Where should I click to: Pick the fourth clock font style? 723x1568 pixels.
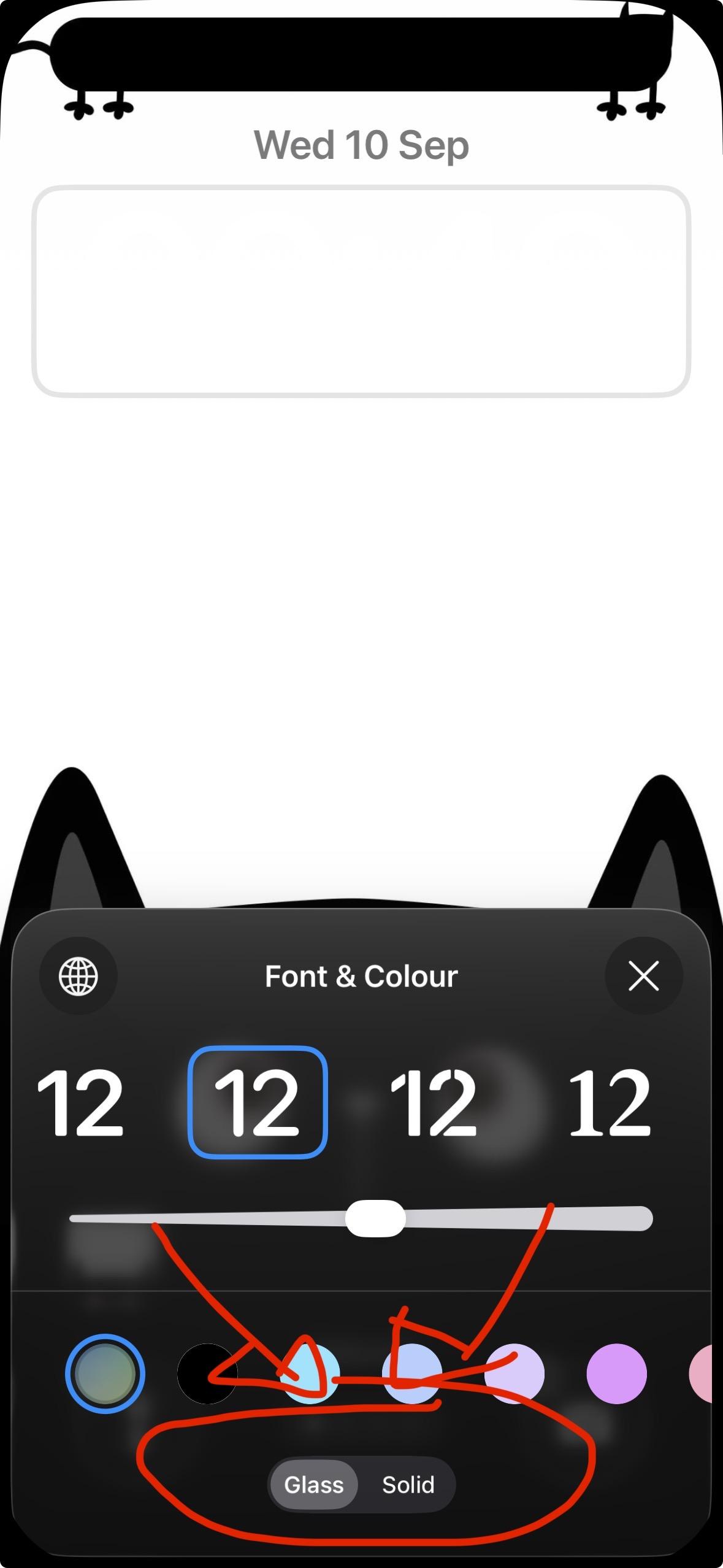(x=609, y=1102)
